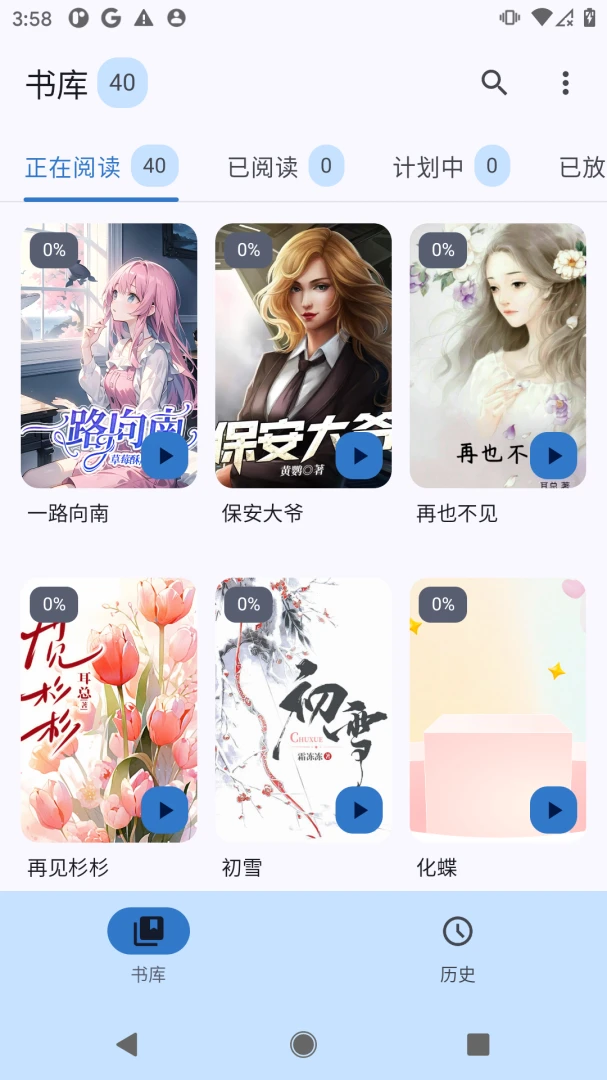This screenshot has height=1080, width=607.
Task: Open the book 保安大爷
Action: [x=303, y=355]
